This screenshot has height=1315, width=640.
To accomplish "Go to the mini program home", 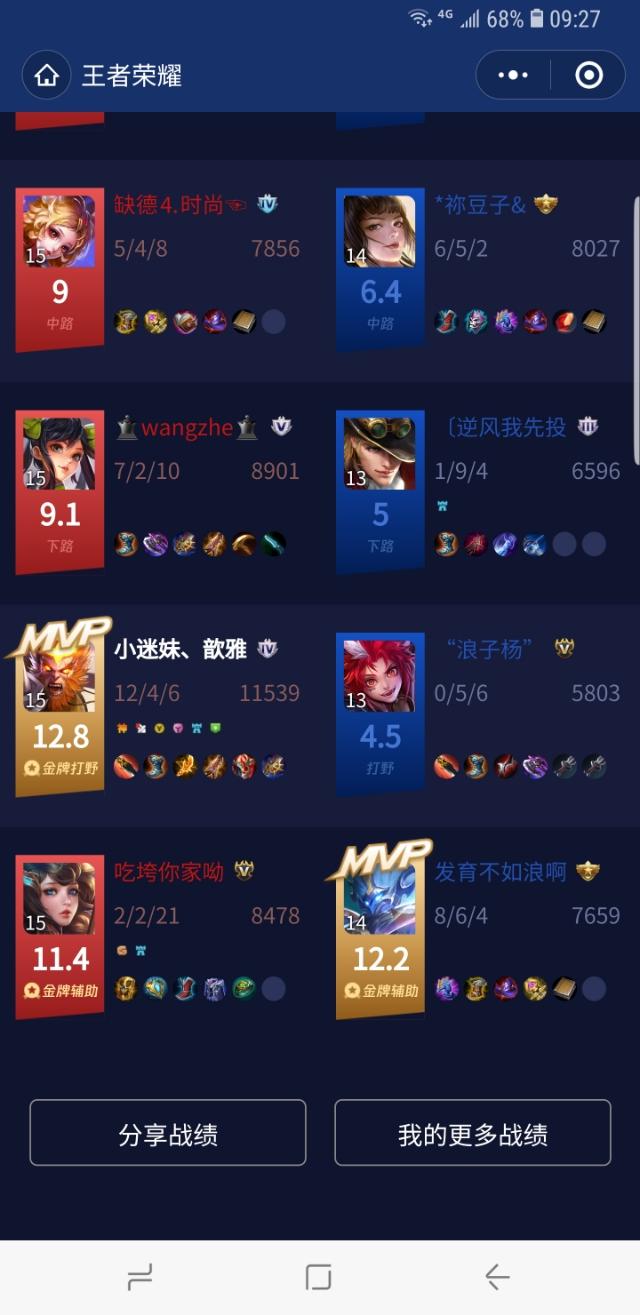I will [47, 76].
